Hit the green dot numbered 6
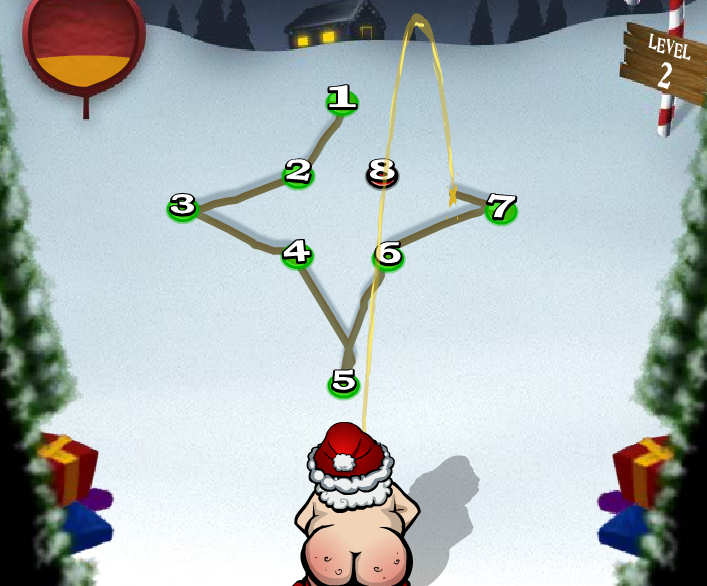707x586 pixels. pos(388,255)
